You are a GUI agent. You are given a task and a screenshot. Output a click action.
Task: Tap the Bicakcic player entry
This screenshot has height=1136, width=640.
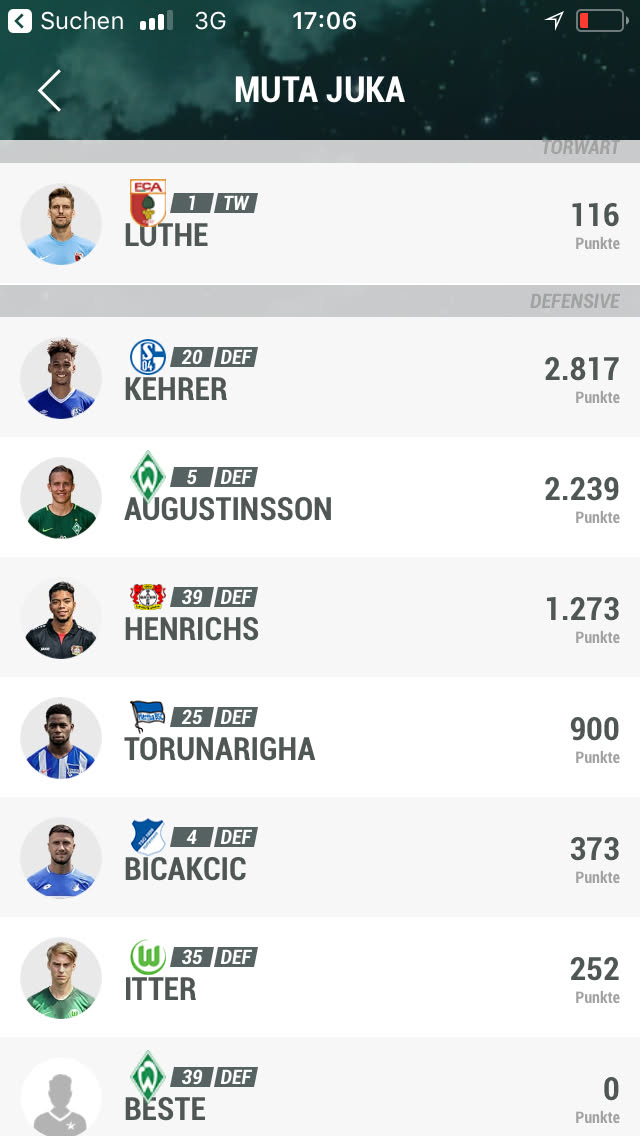[320, 857]
